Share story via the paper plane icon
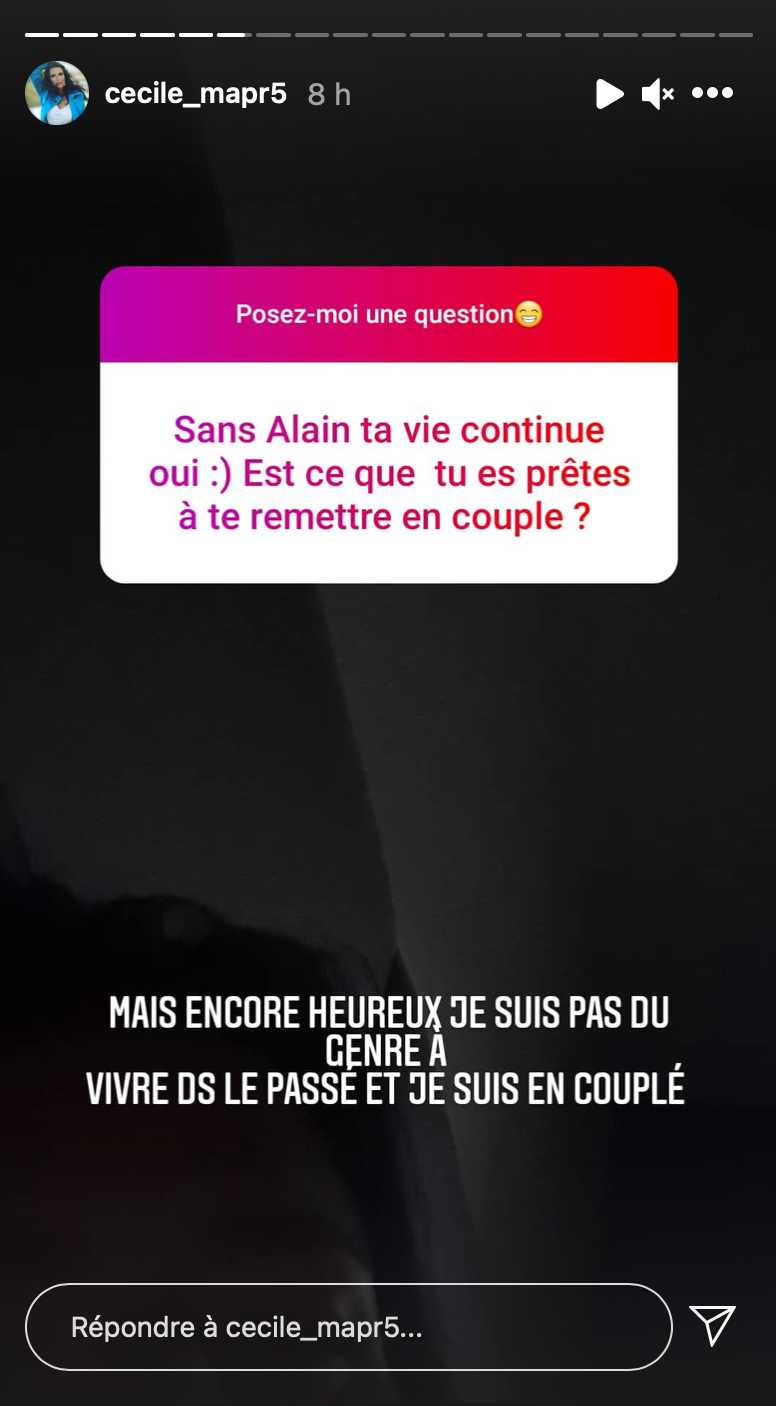This screenshot has height=1406, width=776. 714,1325
